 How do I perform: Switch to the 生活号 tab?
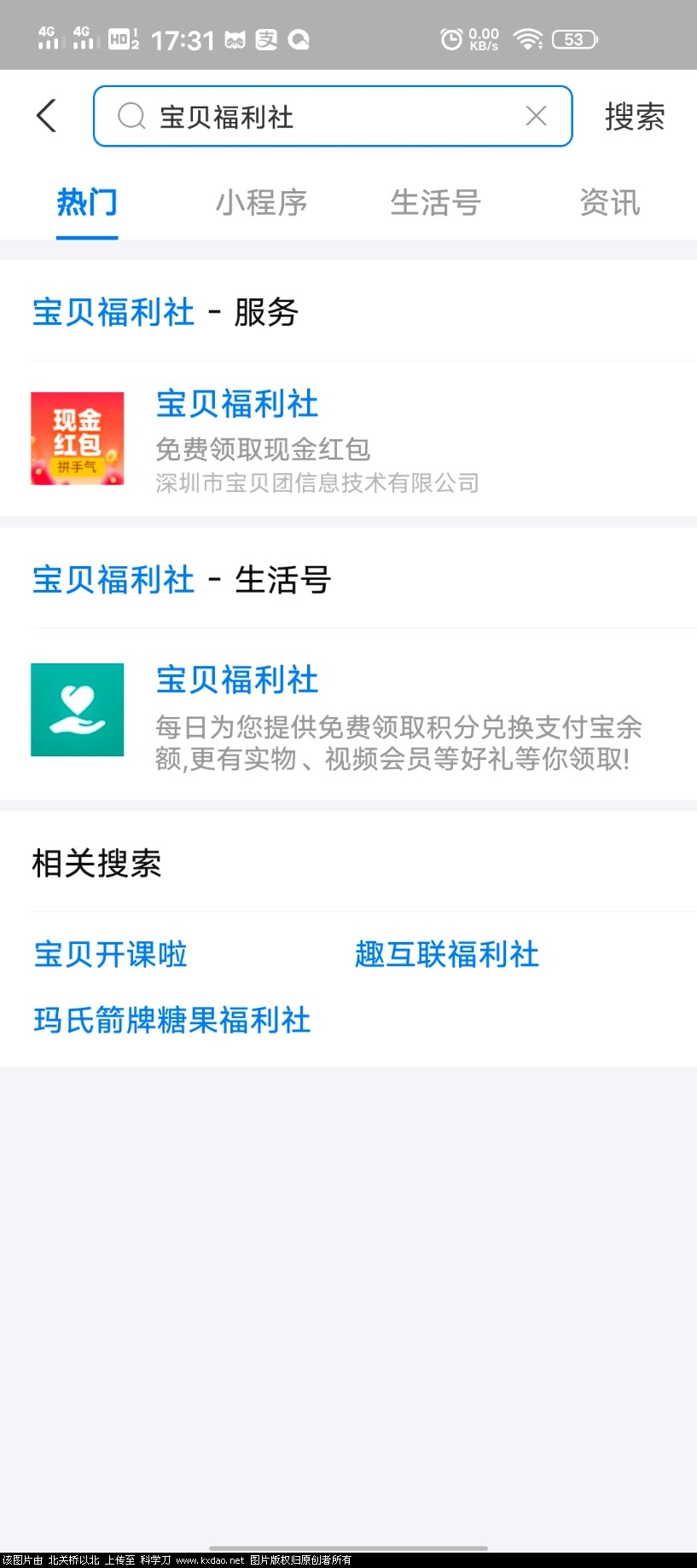coord(435,203)
